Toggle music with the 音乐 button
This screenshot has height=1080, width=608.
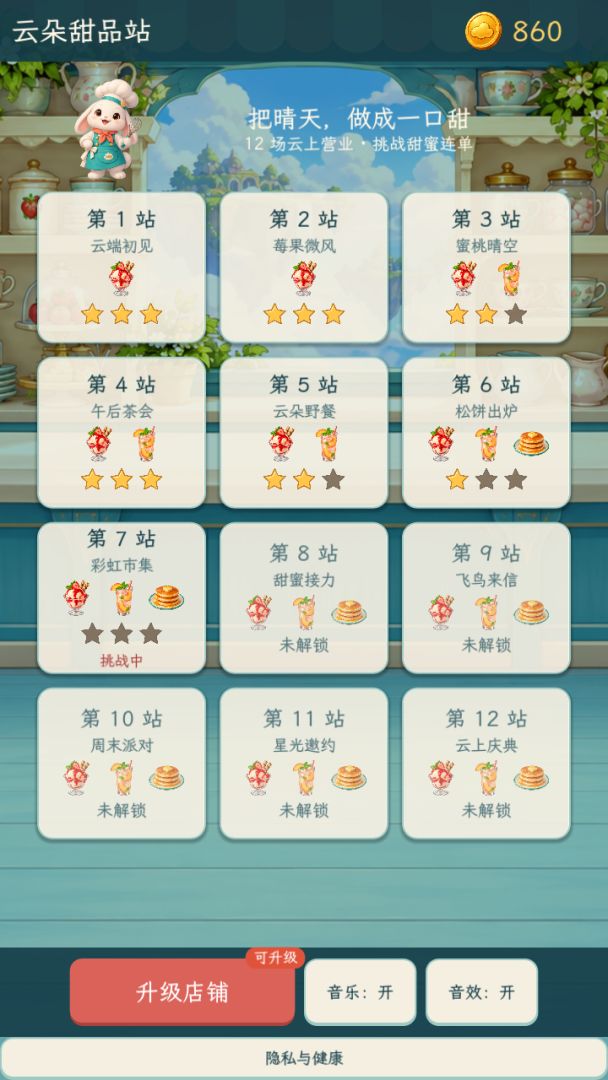[x=360, y=992]
